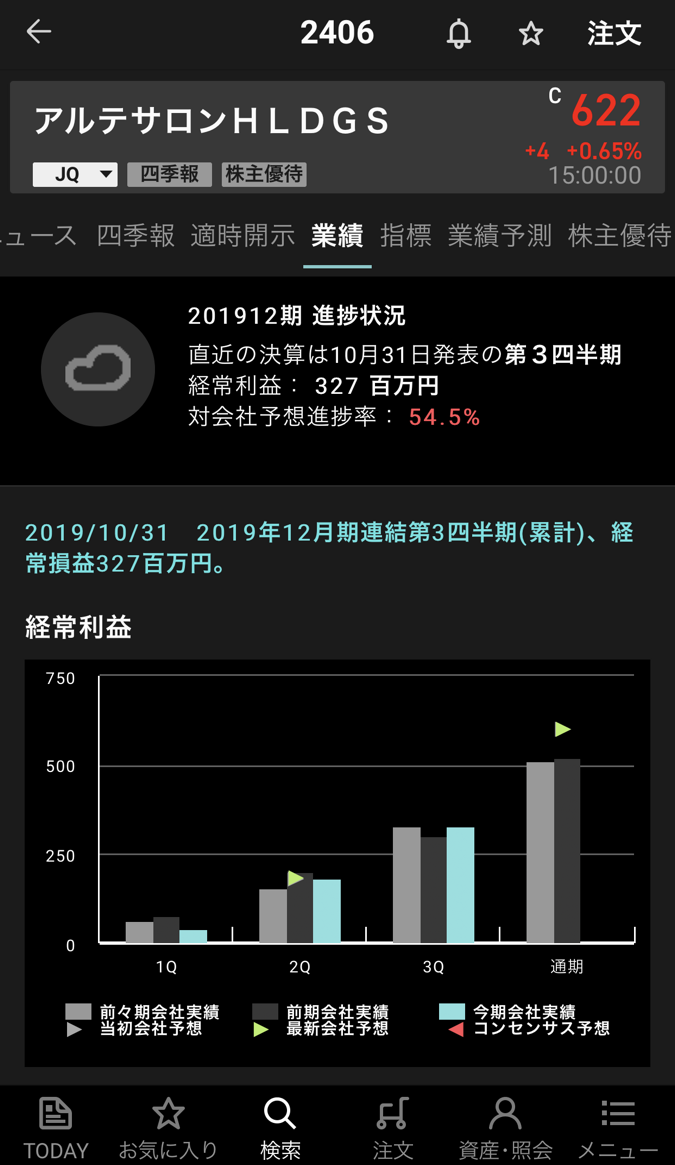Open 検索 in the bottom bar
This screenshot has width=675, height=1165.
coord(280,1127)
